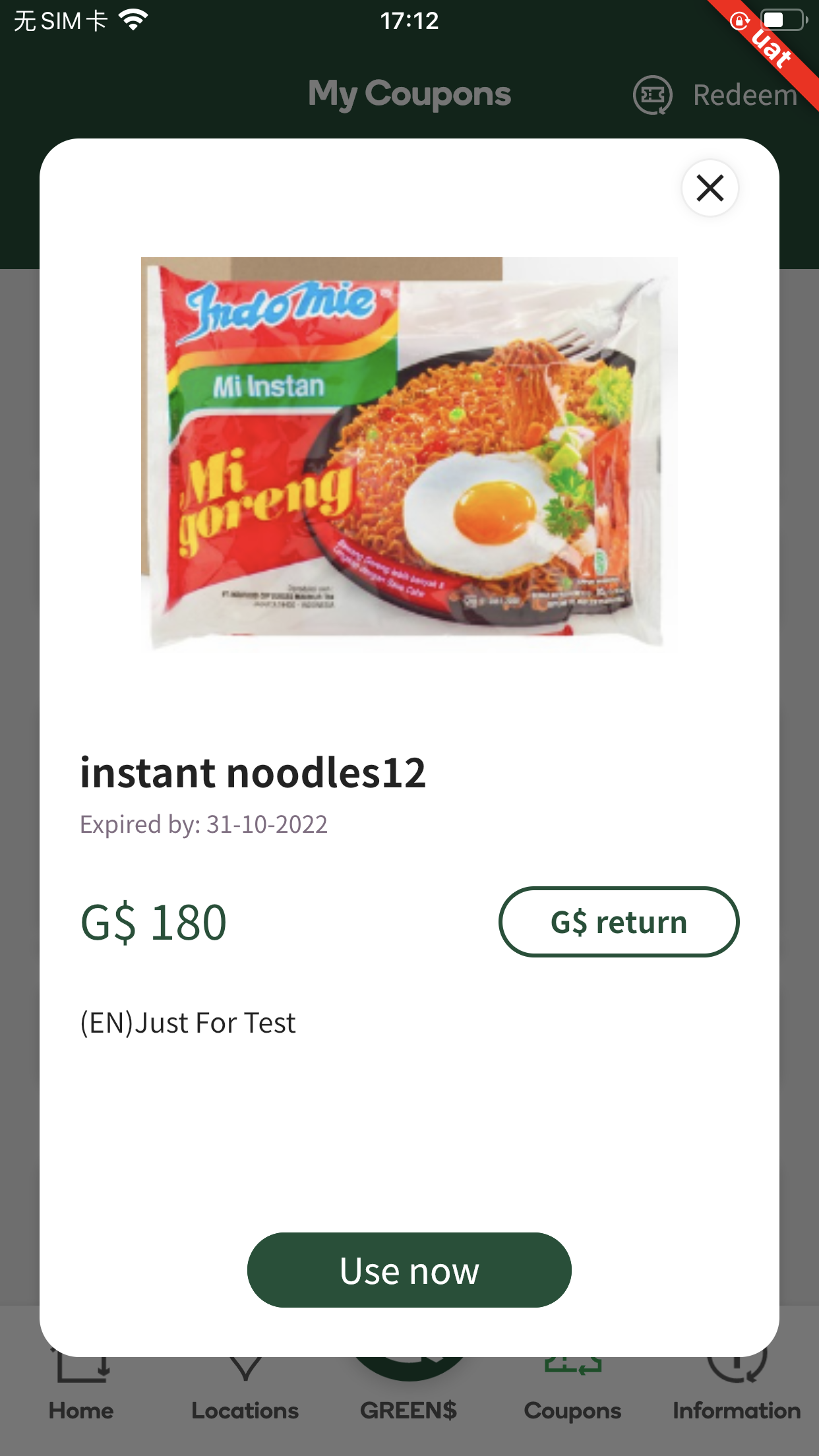
Task: Tap the G$ return button
Action: [x=619, y=921]
